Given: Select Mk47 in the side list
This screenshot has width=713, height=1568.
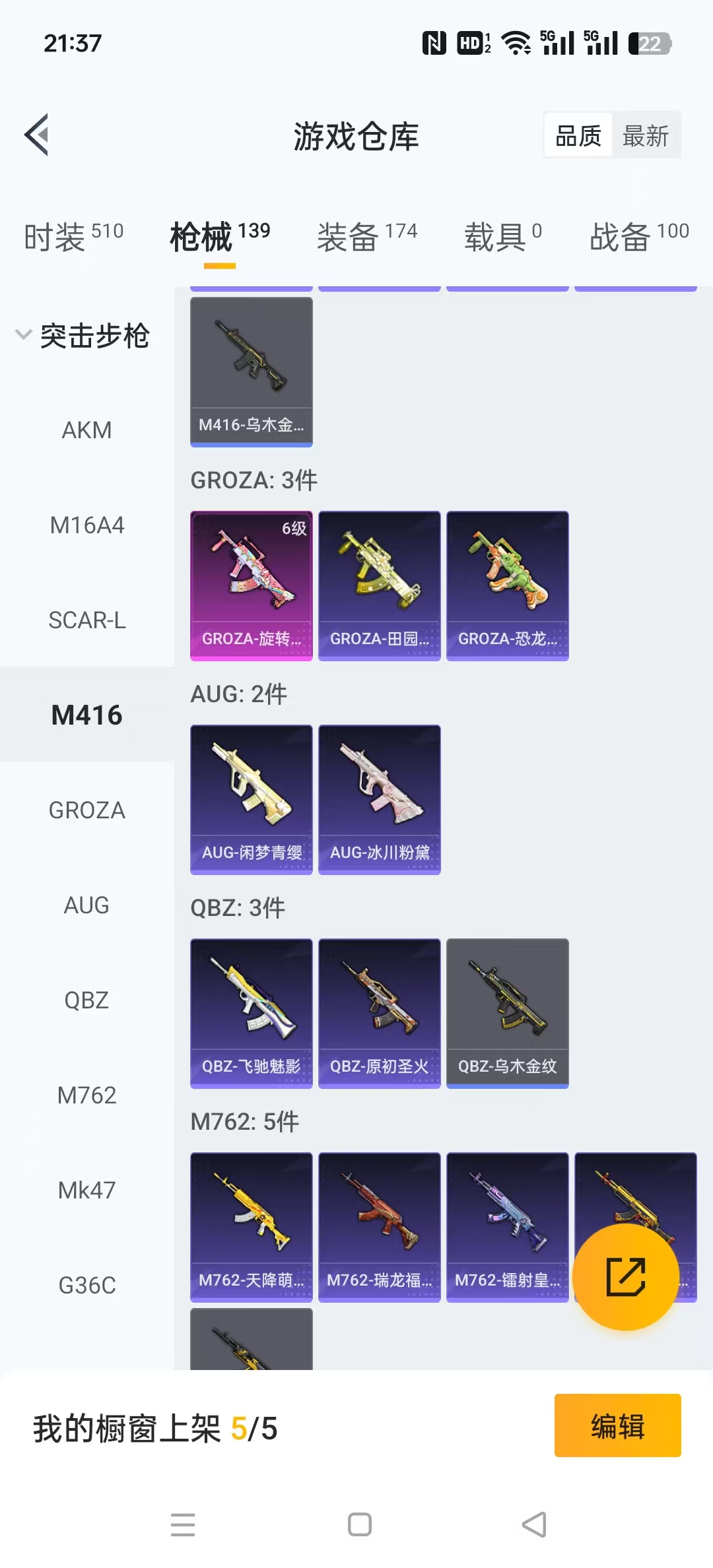Looking at the screenshot, I should click(x=86, y=1191).
